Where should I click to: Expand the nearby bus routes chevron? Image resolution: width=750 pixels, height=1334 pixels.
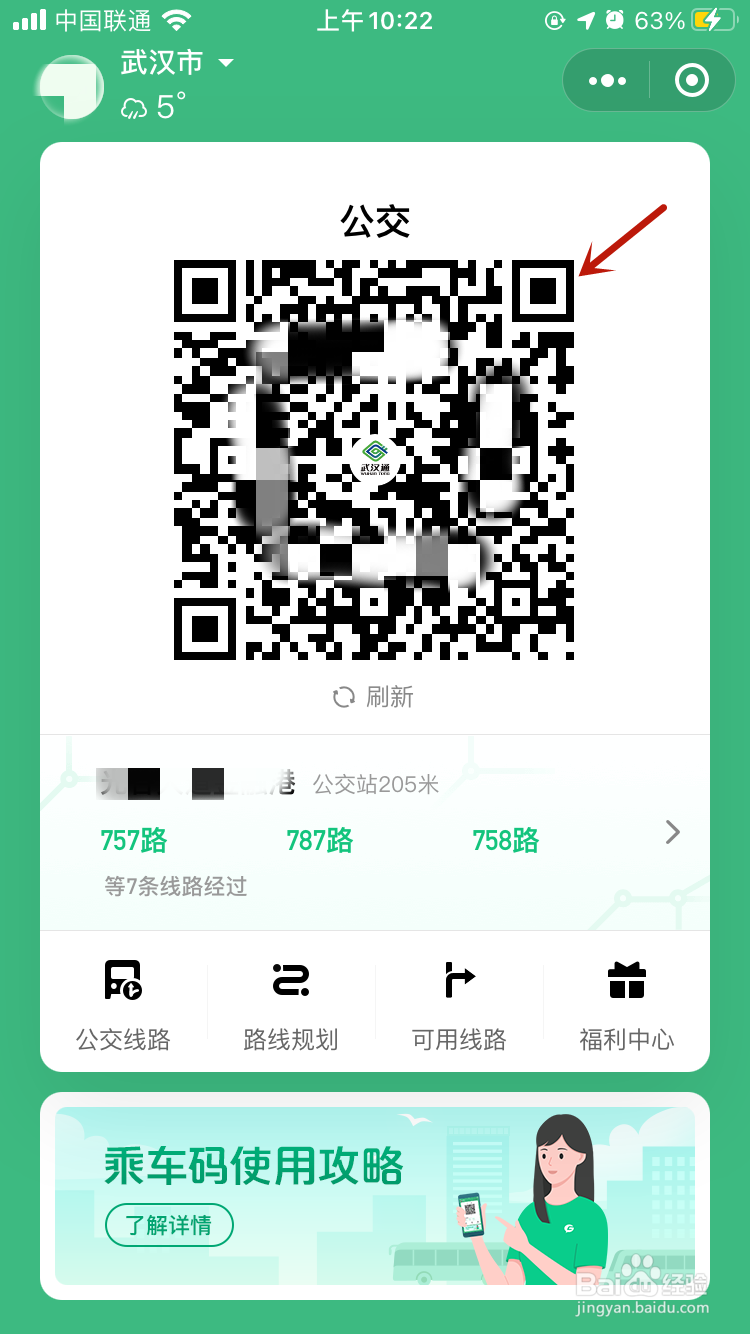point(672,832)
